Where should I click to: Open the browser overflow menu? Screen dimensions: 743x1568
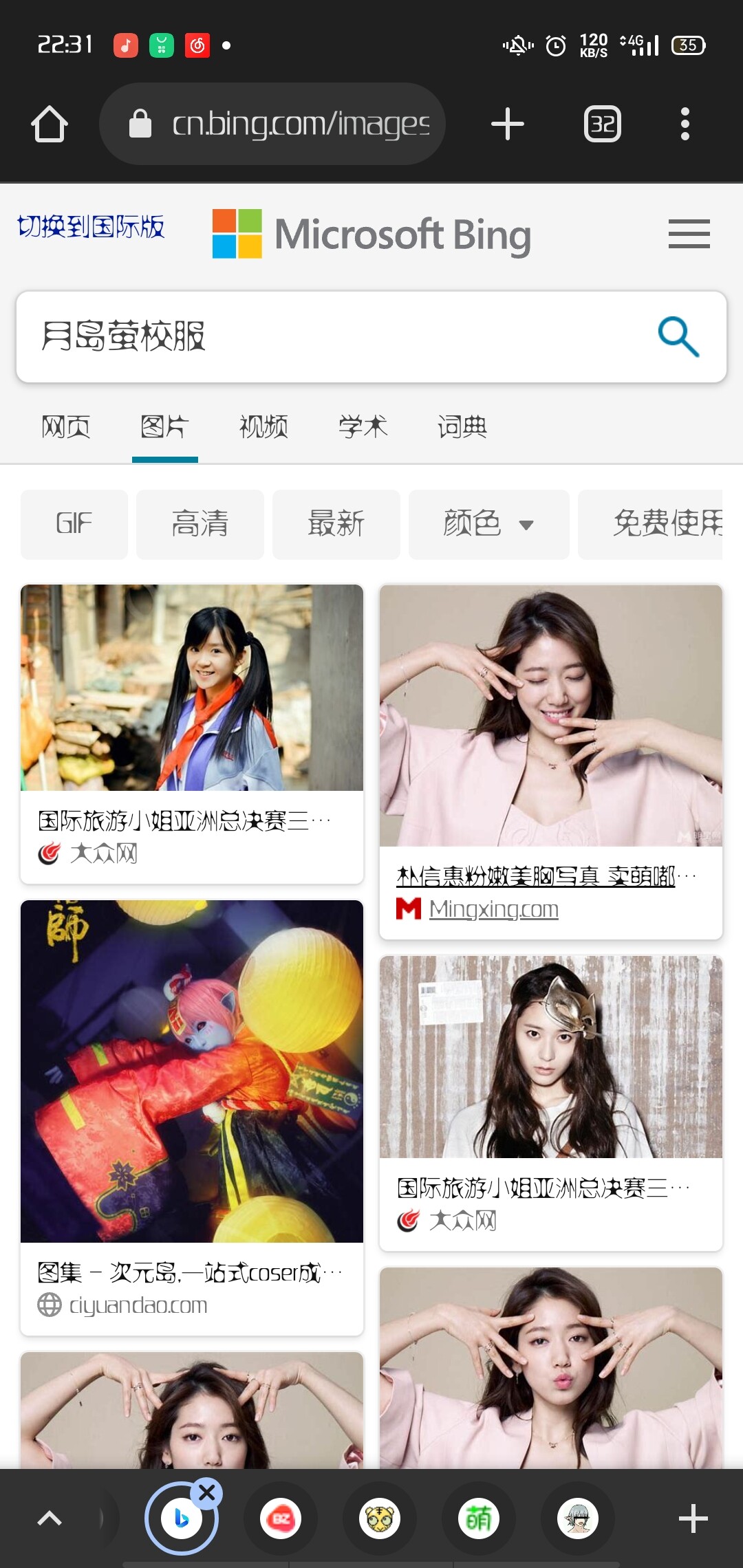pyautogui.click(x=685, y=124)
